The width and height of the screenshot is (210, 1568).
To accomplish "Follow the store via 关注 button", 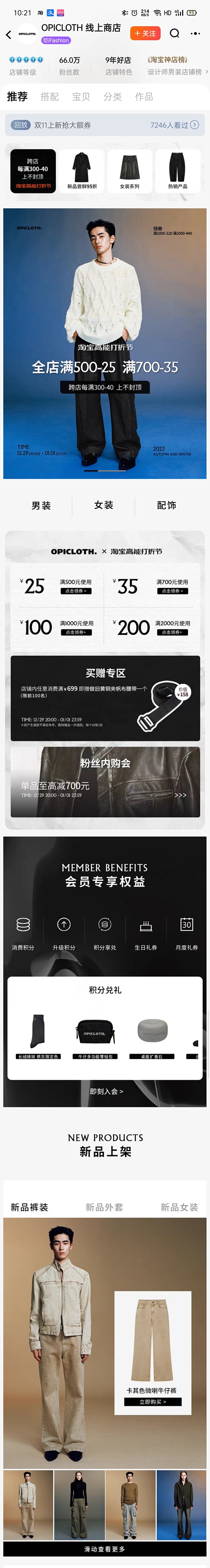I will (145, 33).
